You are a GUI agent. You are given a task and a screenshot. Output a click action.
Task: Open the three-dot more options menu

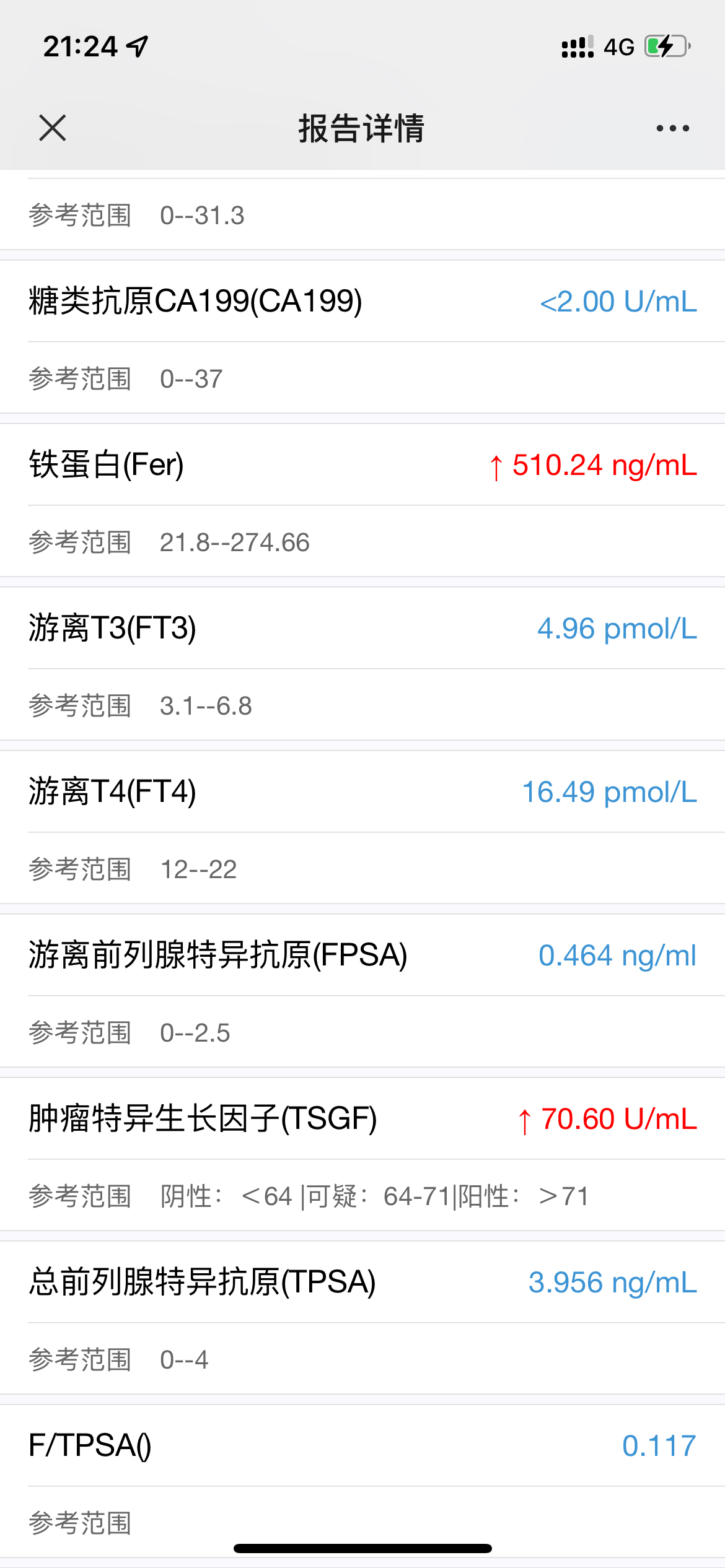pos(672,129)
